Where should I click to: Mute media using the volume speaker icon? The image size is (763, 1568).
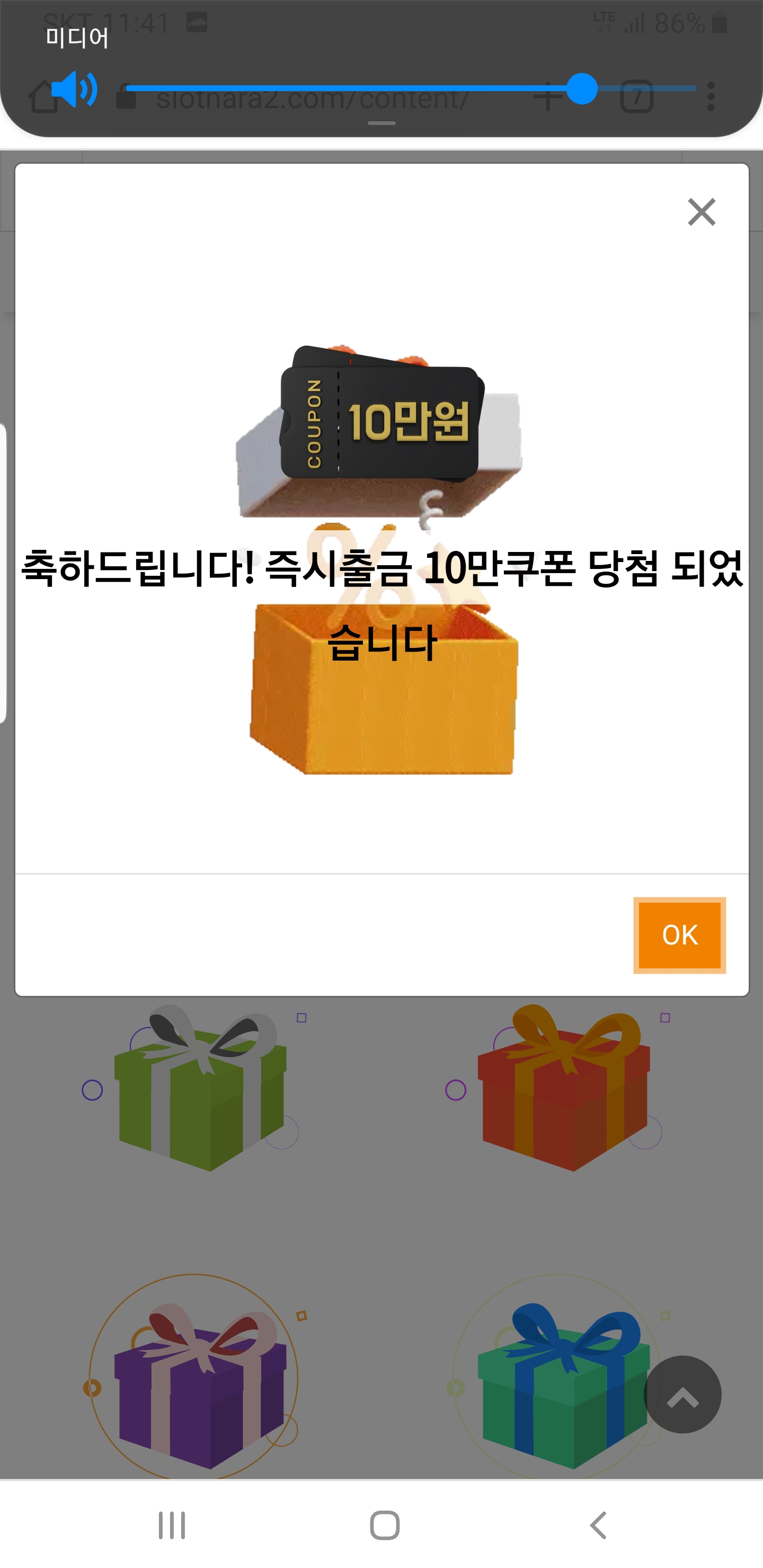click(x=74, y=89)
